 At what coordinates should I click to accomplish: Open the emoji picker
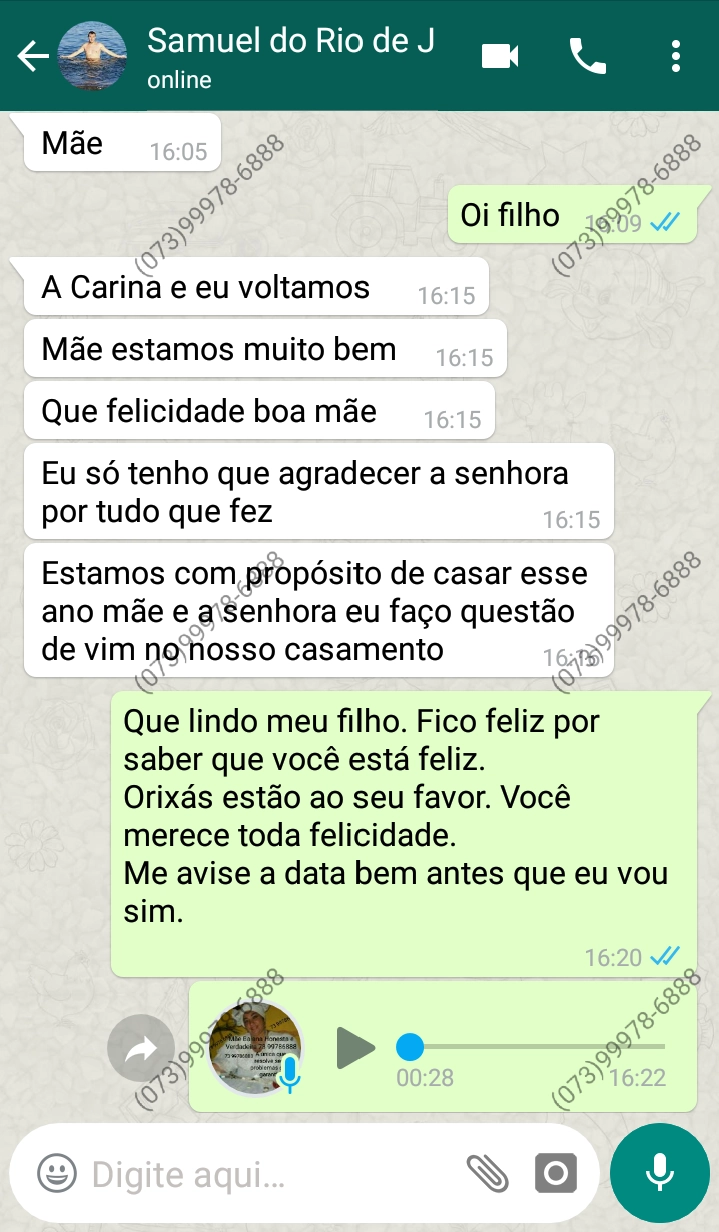click(57, 1173)
